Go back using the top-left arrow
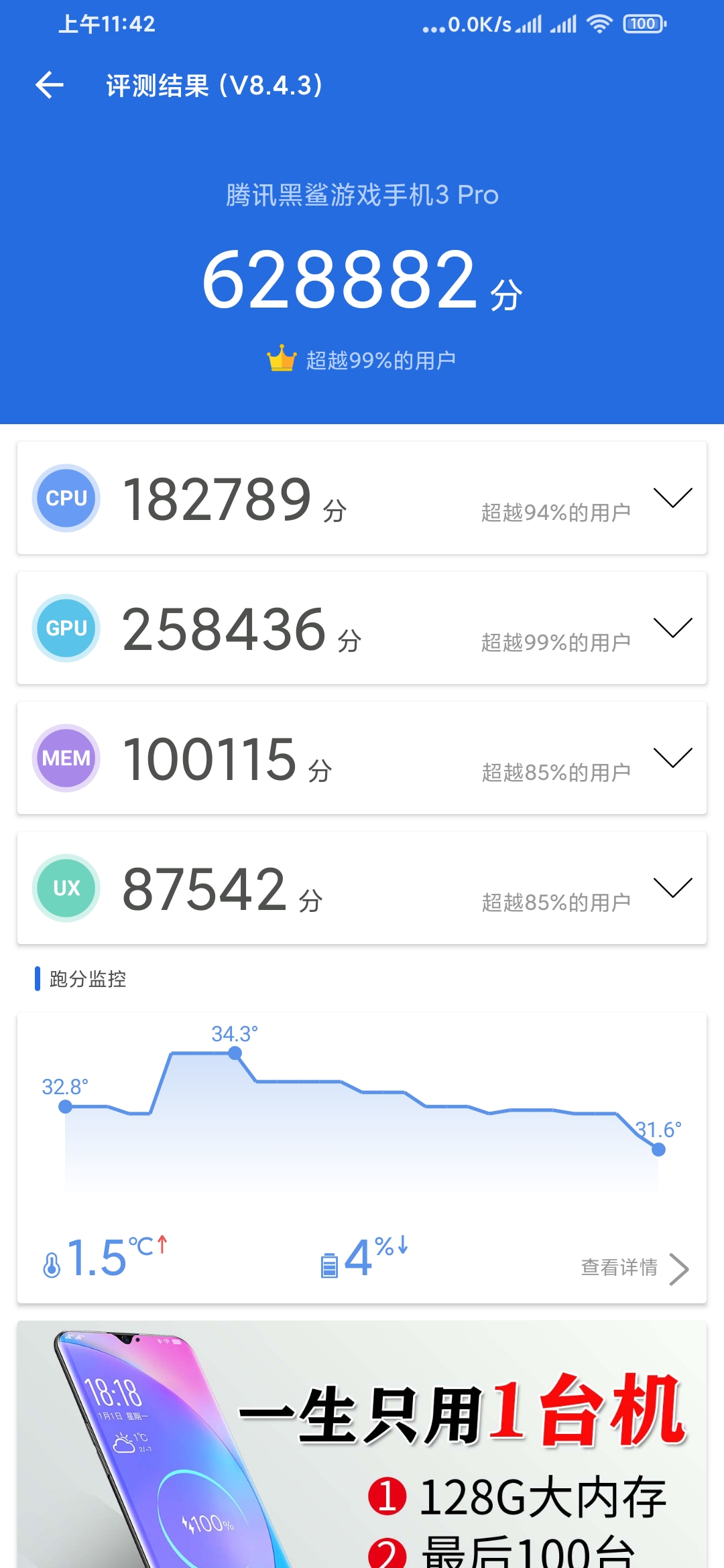The image size is (724, 1568). point(50,85)
